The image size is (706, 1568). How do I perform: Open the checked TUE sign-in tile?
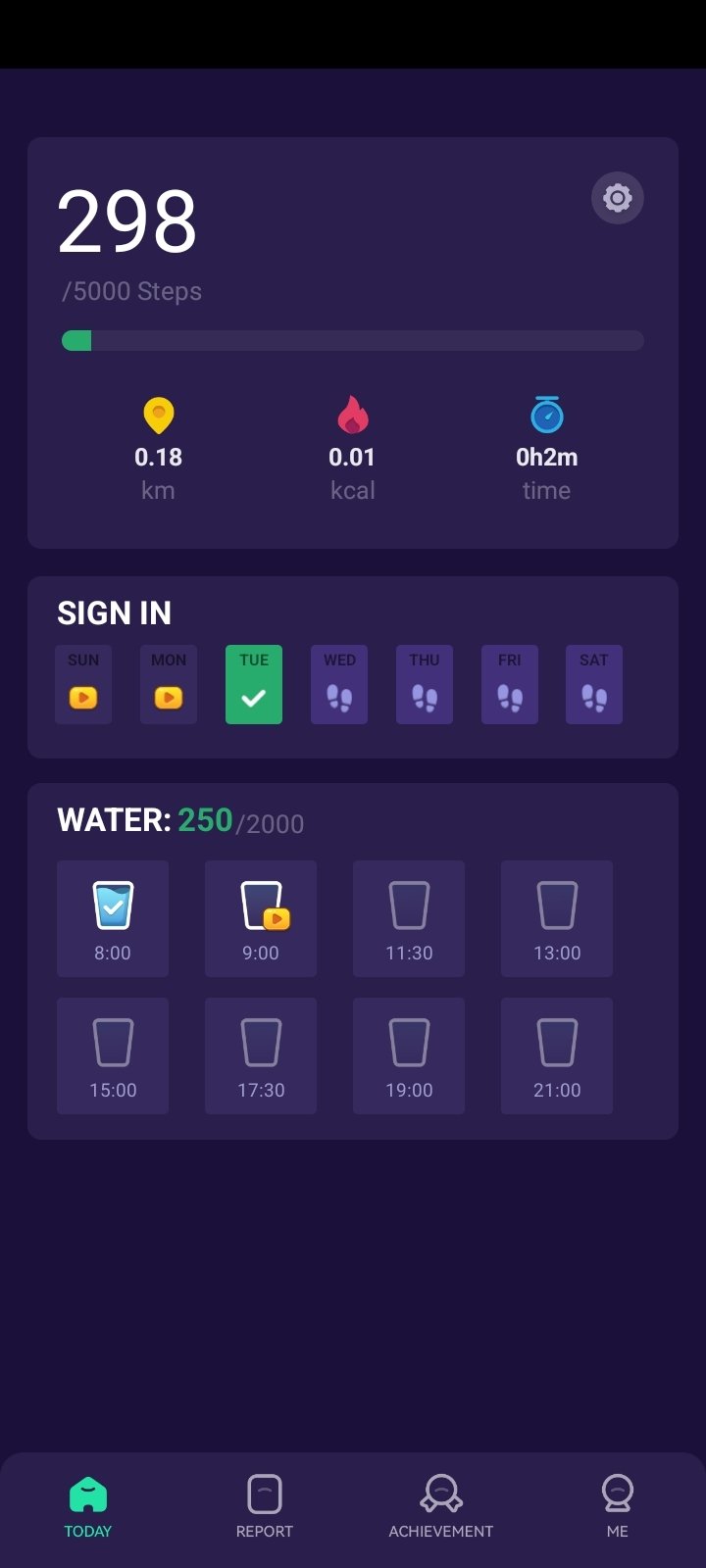click(254, 684)
